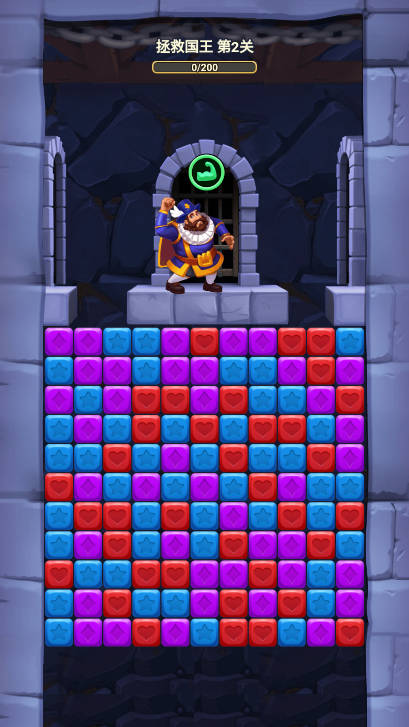Screen dimensions: 409x727
Task: Tap the blue star block at grid's top-right corner
Action: tap(350, 341)
